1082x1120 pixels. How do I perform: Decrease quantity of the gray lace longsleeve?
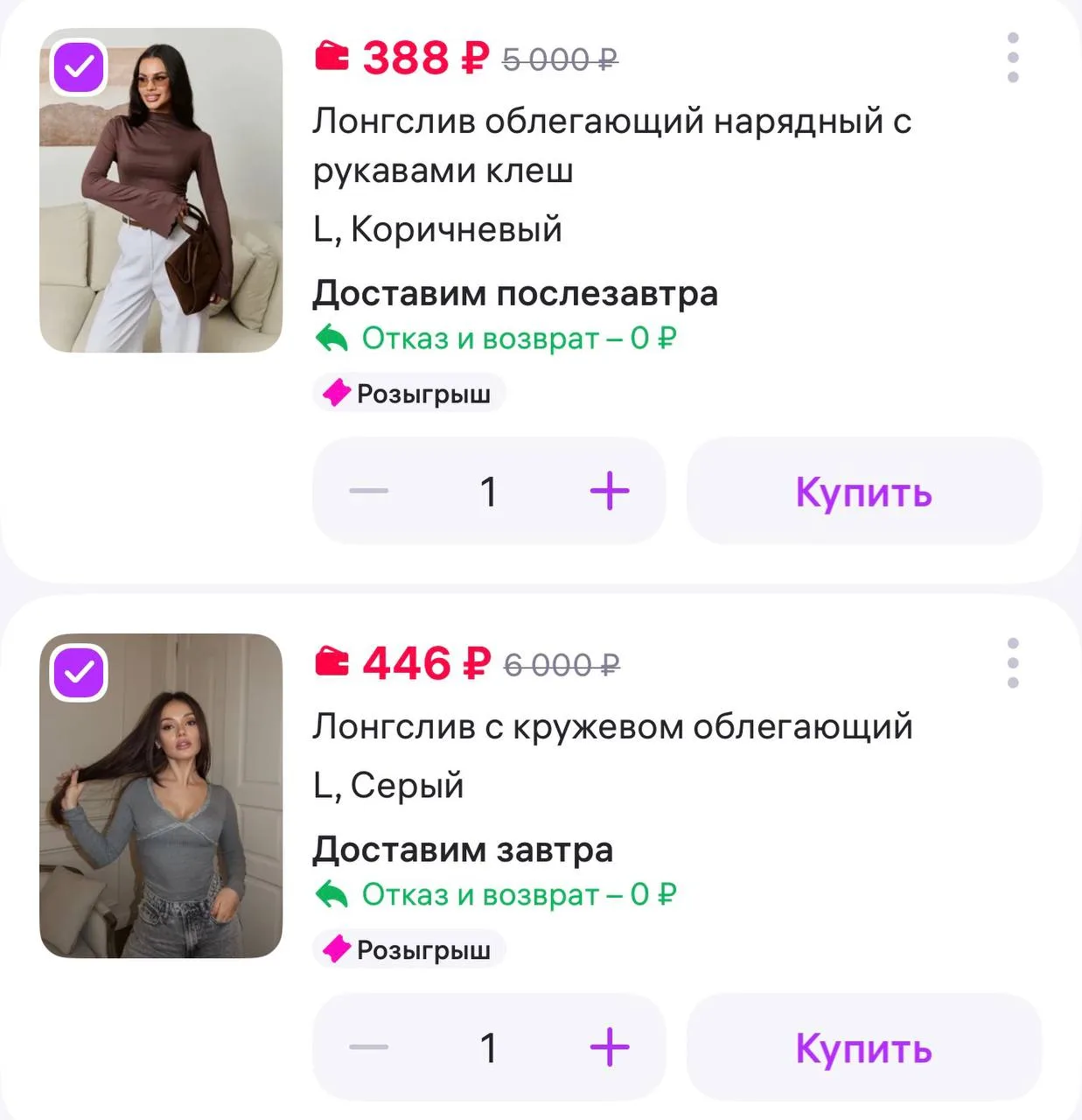pyautogui.click(x=368, y=1046)
